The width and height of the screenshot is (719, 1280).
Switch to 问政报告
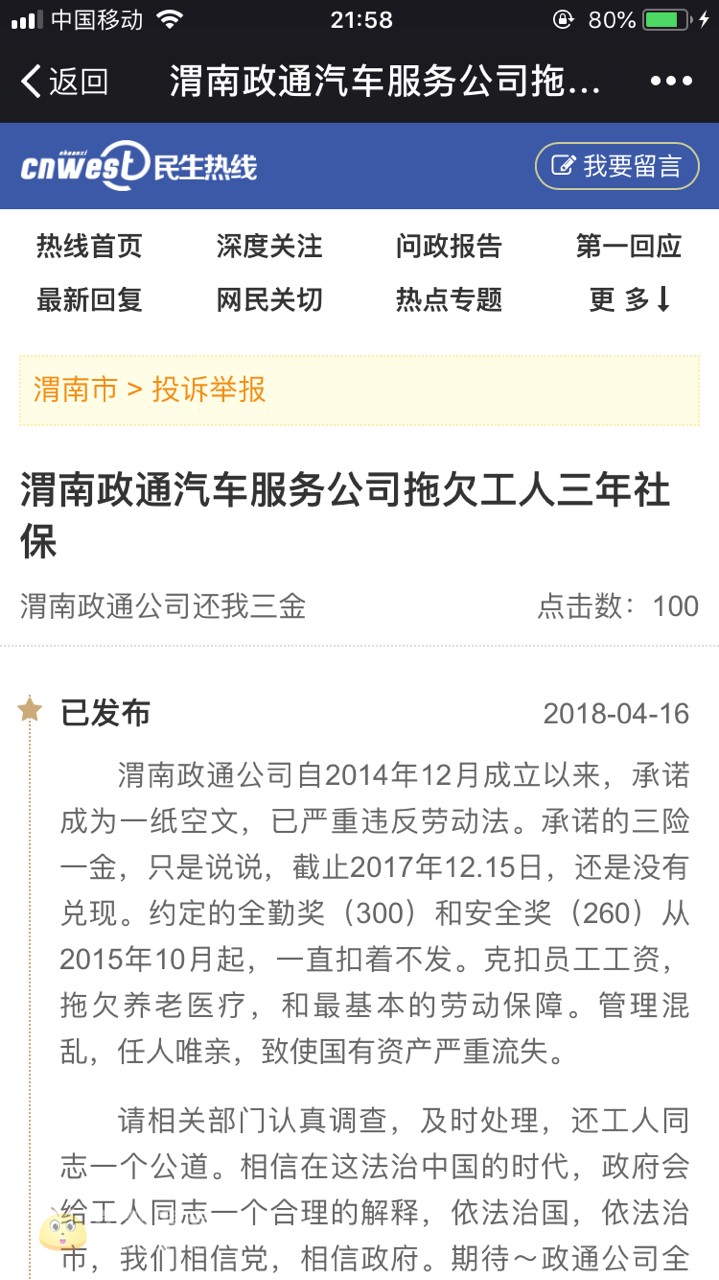(449, 246)
